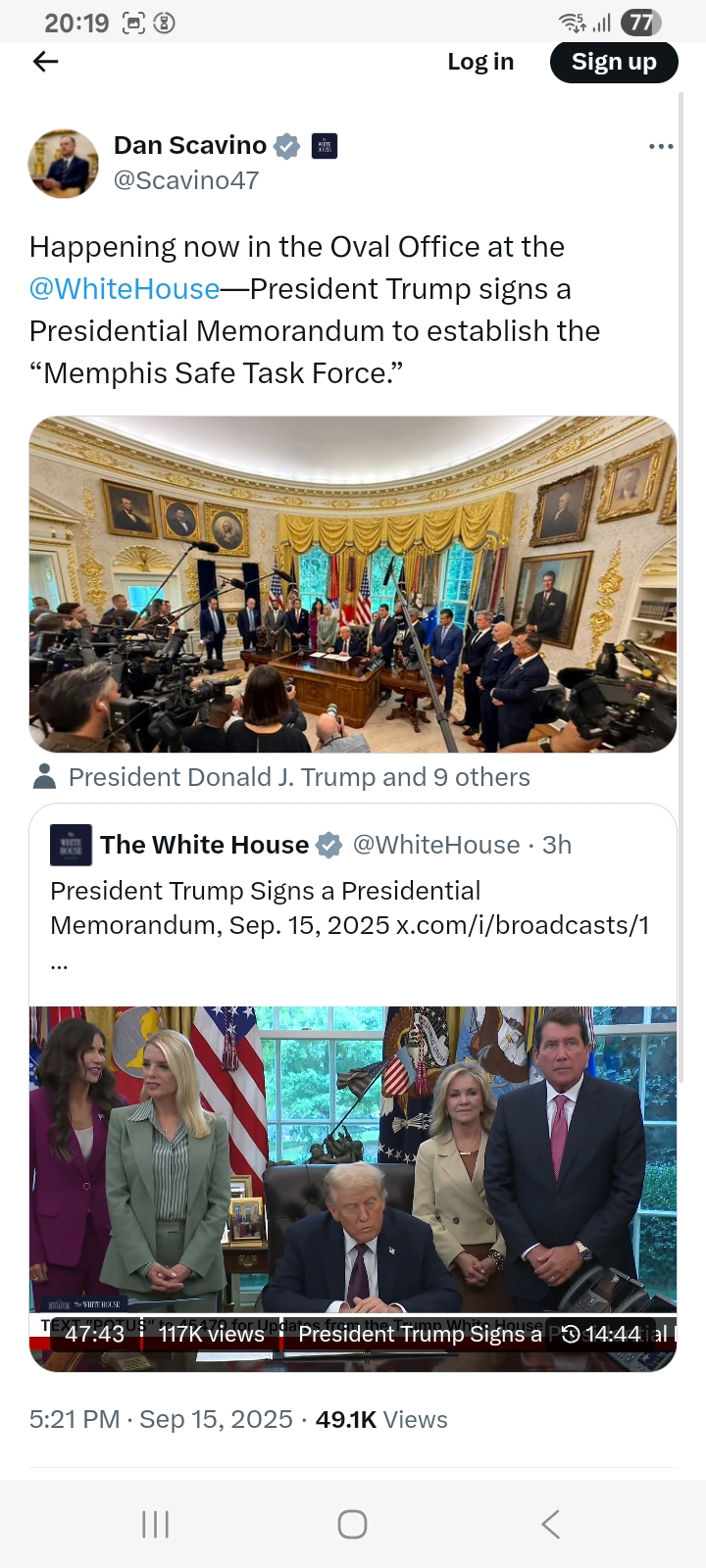Open the @Scavino47 handle

(x=186, y=180)
